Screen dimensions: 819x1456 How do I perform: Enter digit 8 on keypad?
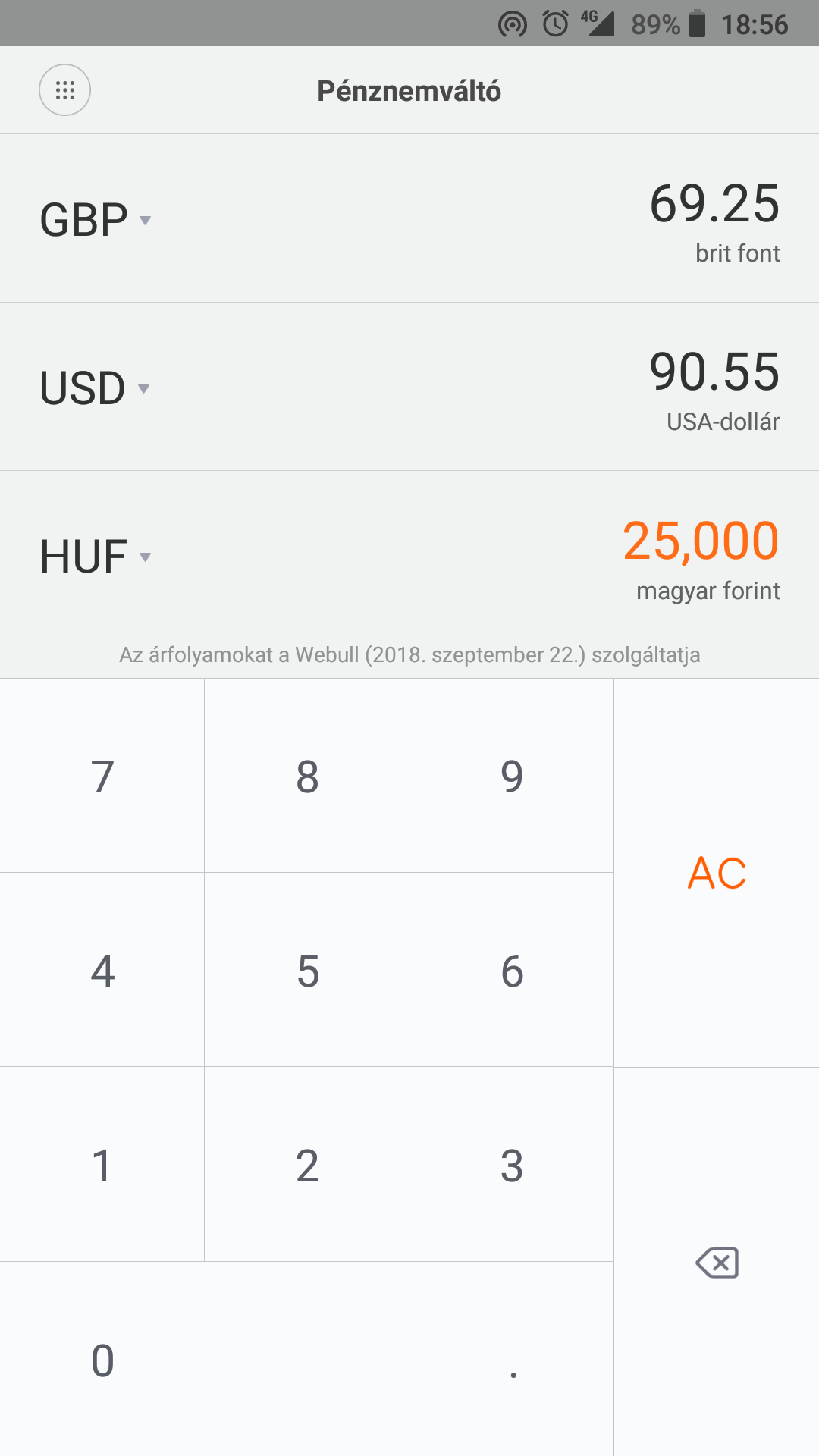(307, 777)
